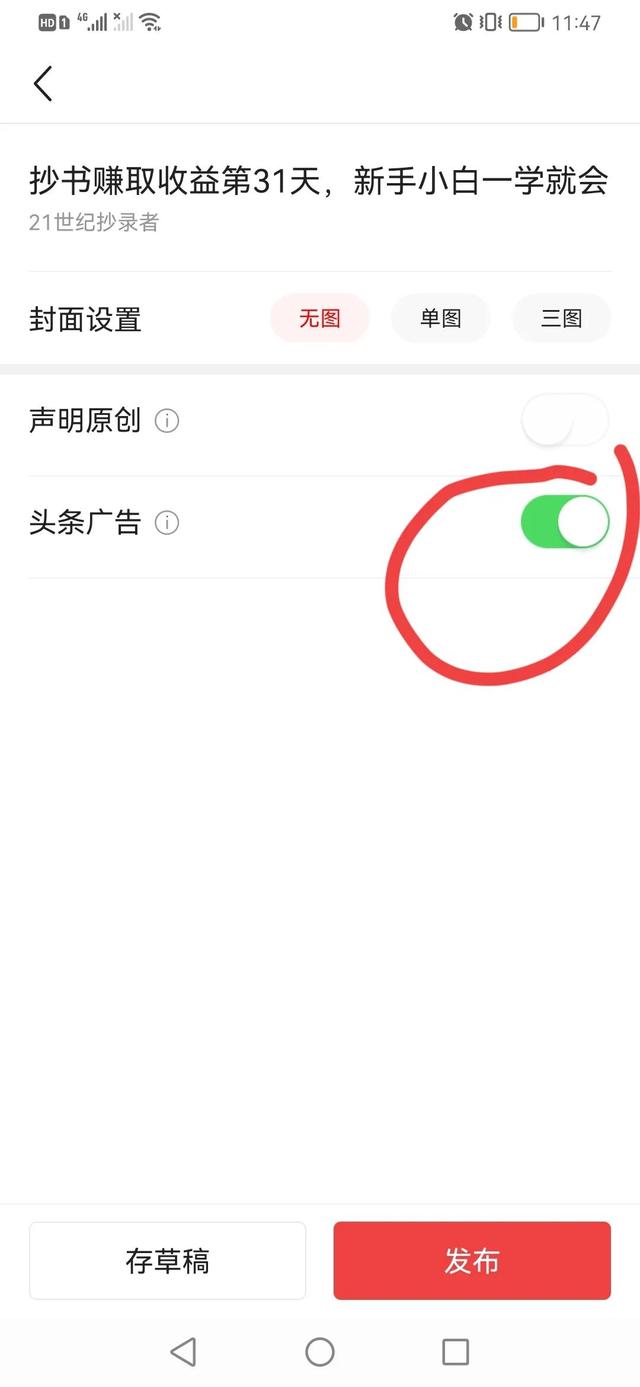Tap the system home button

point(320,1352)
